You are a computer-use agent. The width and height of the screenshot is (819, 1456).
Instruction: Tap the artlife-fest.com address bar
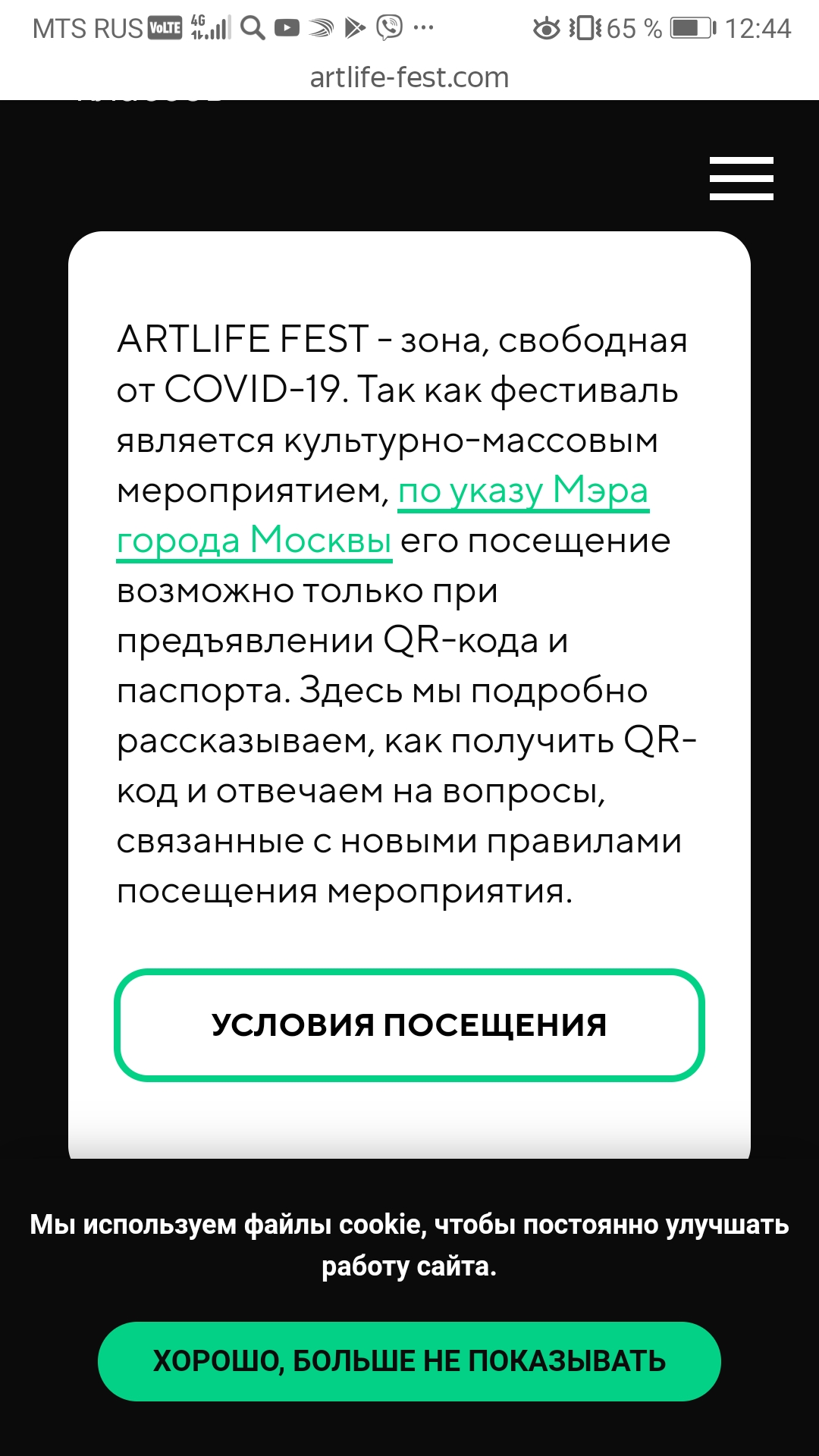[x=409, y=77]
